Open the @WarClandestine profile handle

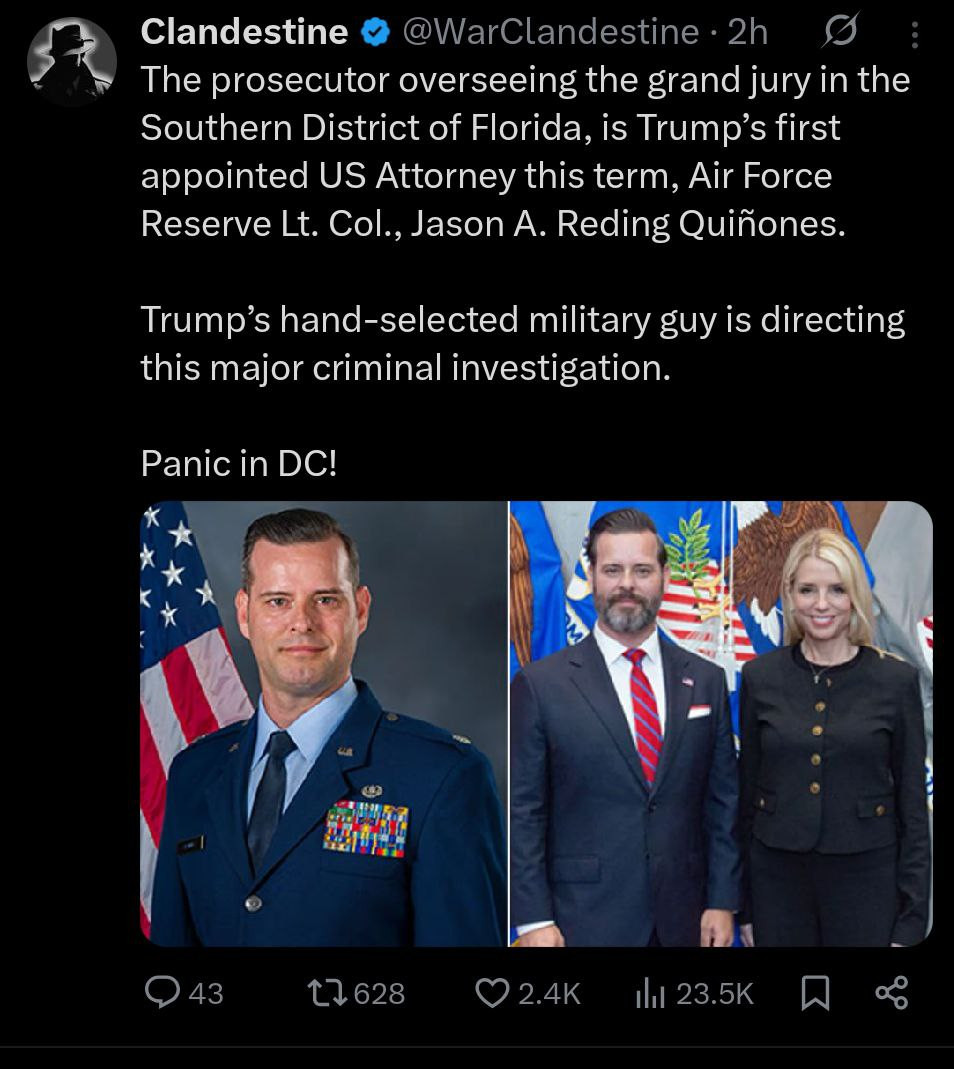coord(549,33)
